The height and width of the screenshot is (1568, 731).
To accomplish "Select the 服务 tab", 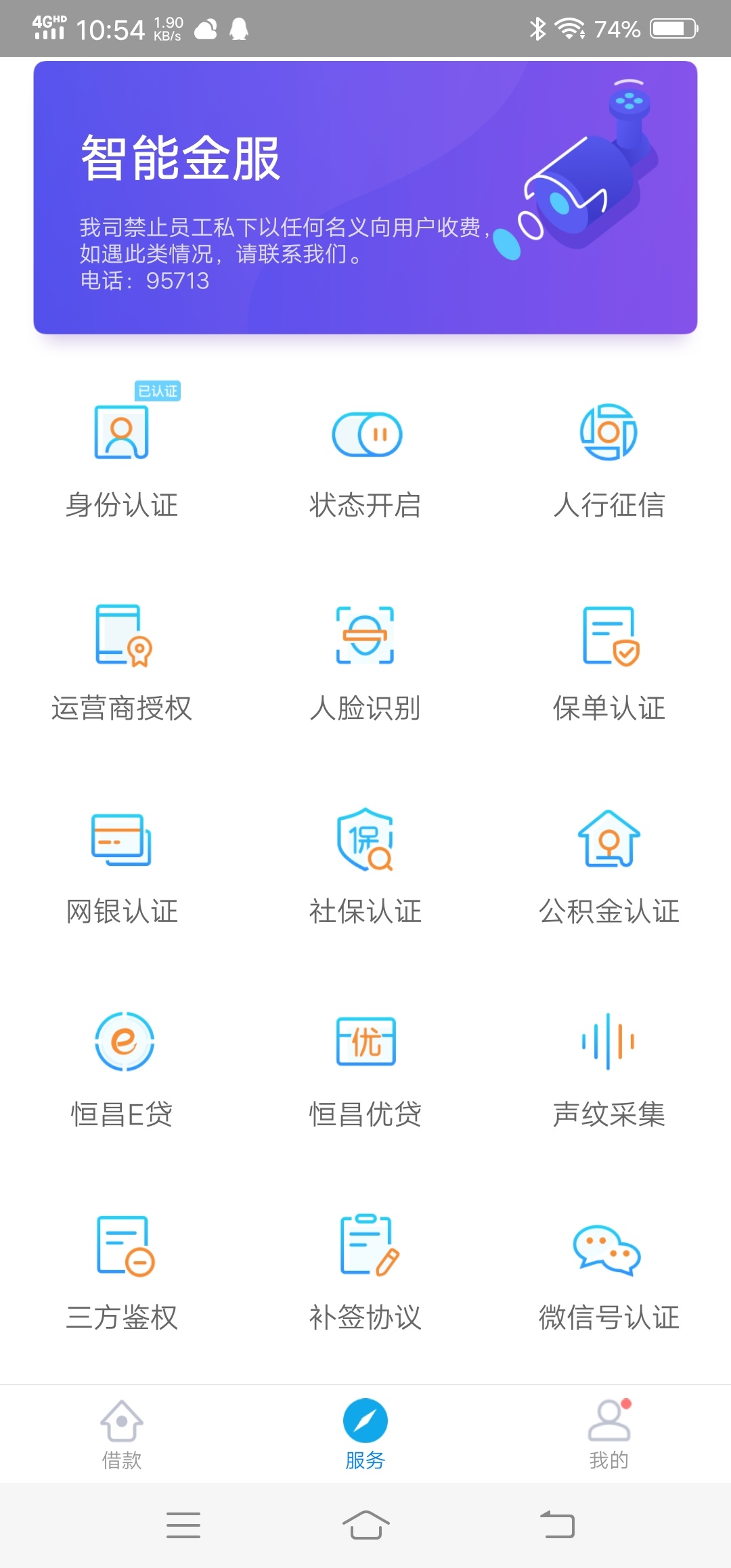I will coord(365,1434).
